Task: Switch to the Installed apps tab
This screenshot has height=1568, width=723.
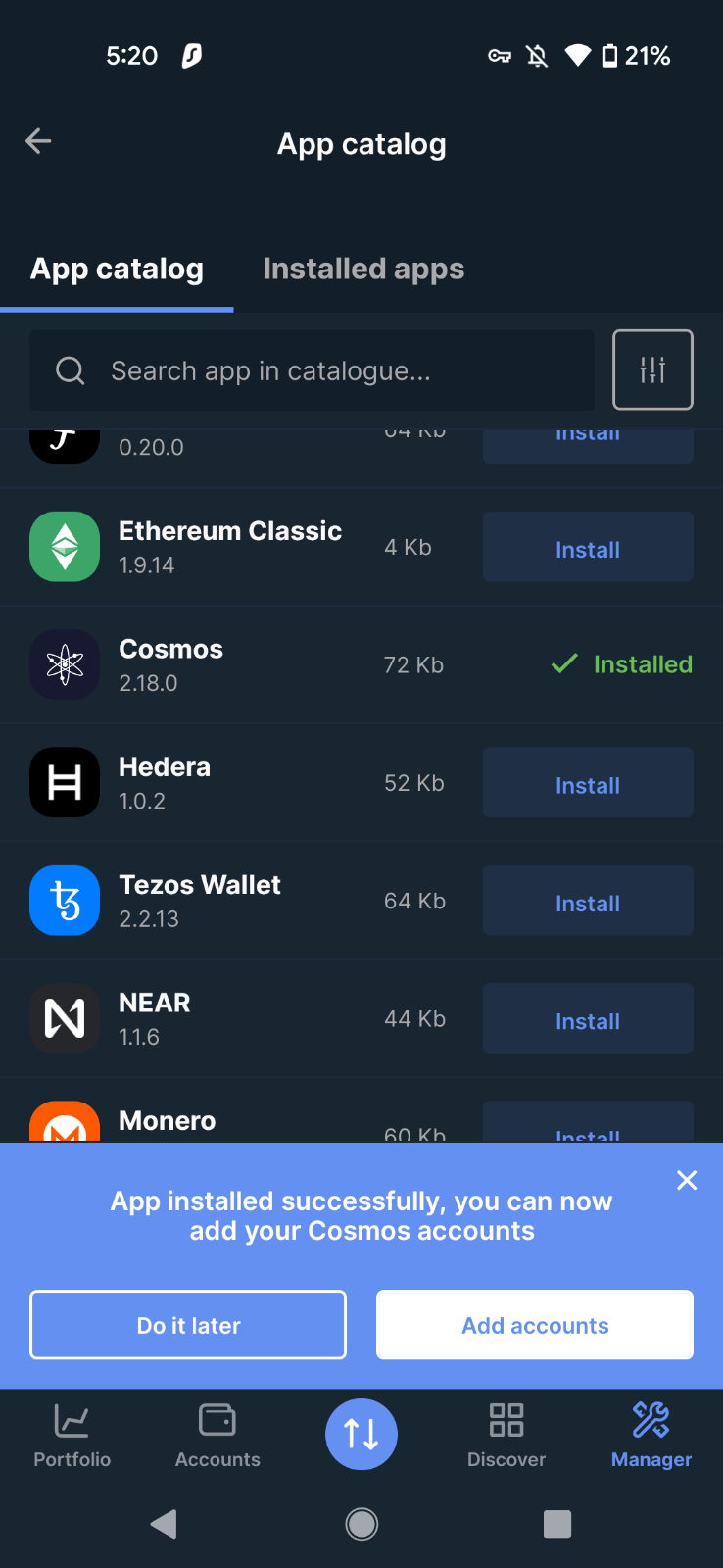Action: click(x=363, y=269)
